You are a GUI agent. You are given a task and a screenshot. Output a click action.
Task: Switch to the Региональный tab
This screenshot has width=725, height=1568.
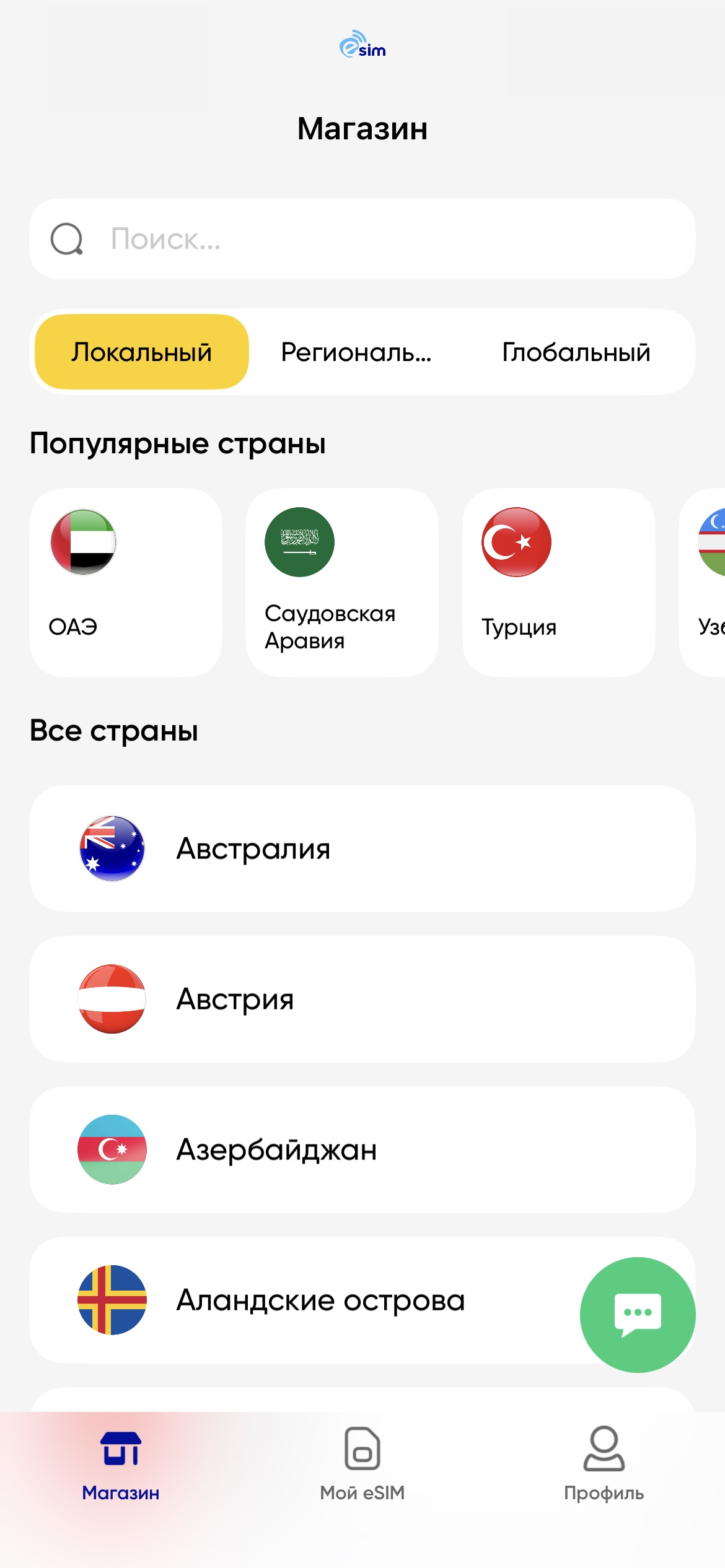tap(356, 352)
